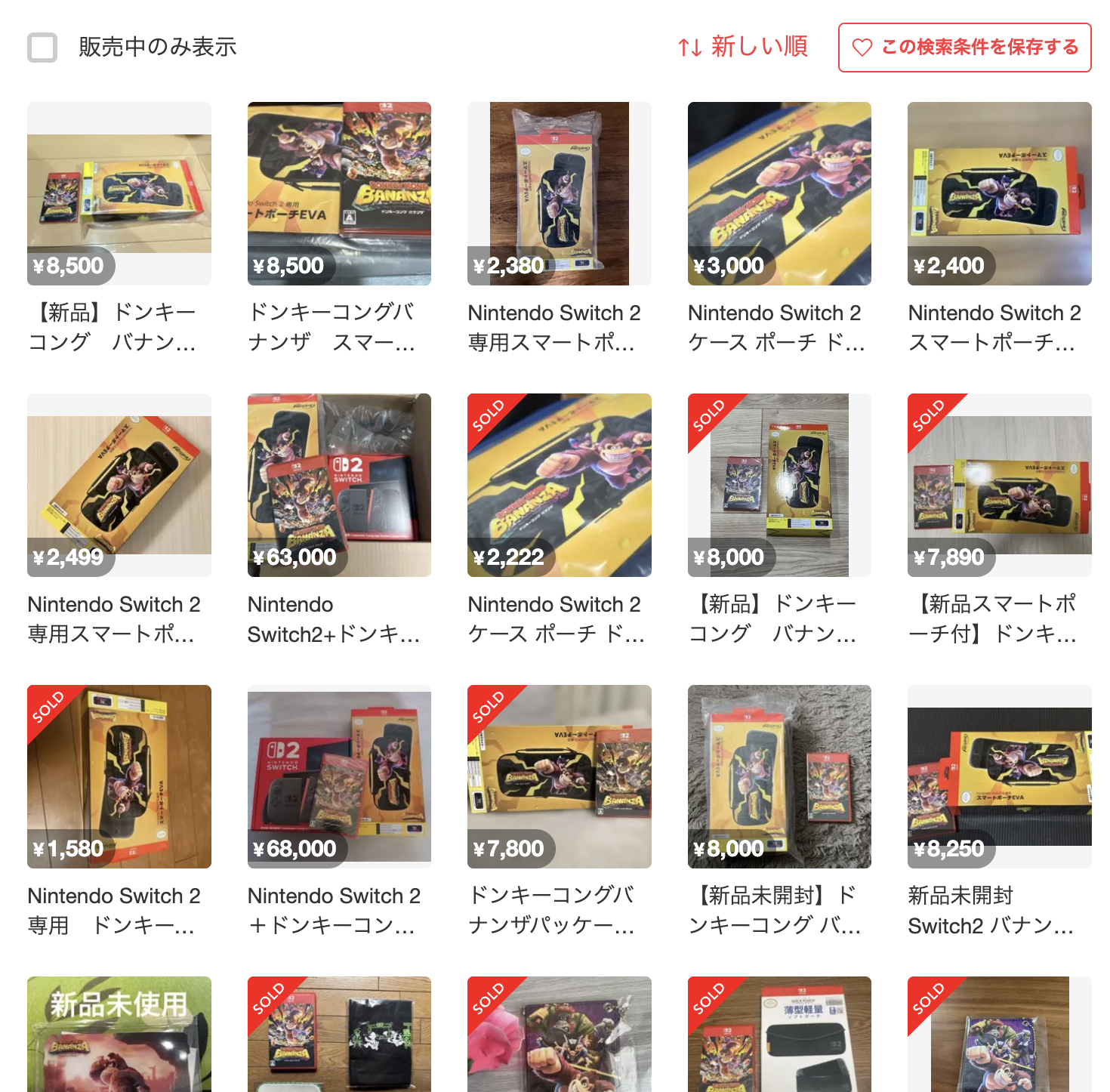
Task: Open the ¥63,000 Switch2 bundle listing
Action: (x=339, y=485)
